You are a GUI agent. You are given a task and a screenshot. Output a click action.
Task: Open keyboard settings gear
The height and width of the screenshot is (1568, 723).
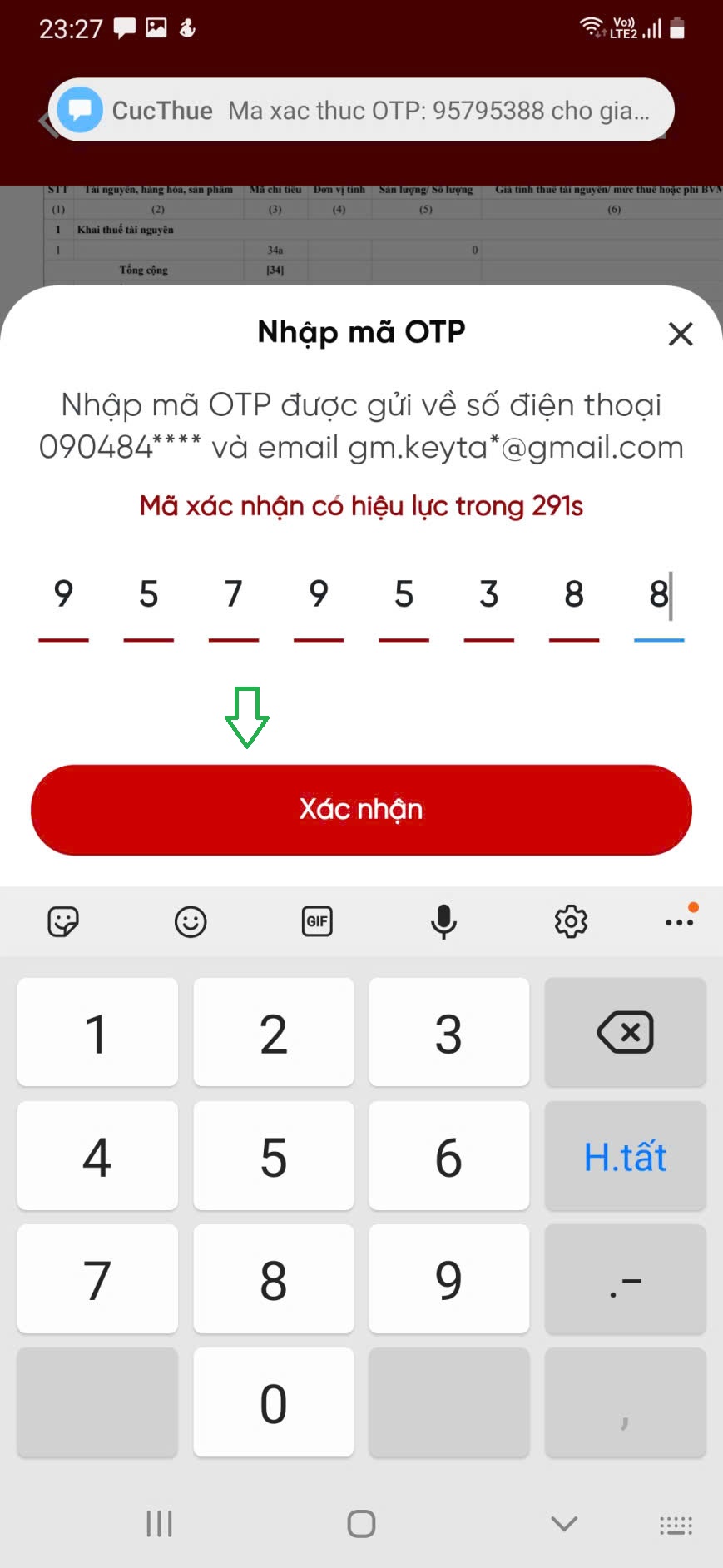point(571,921)
